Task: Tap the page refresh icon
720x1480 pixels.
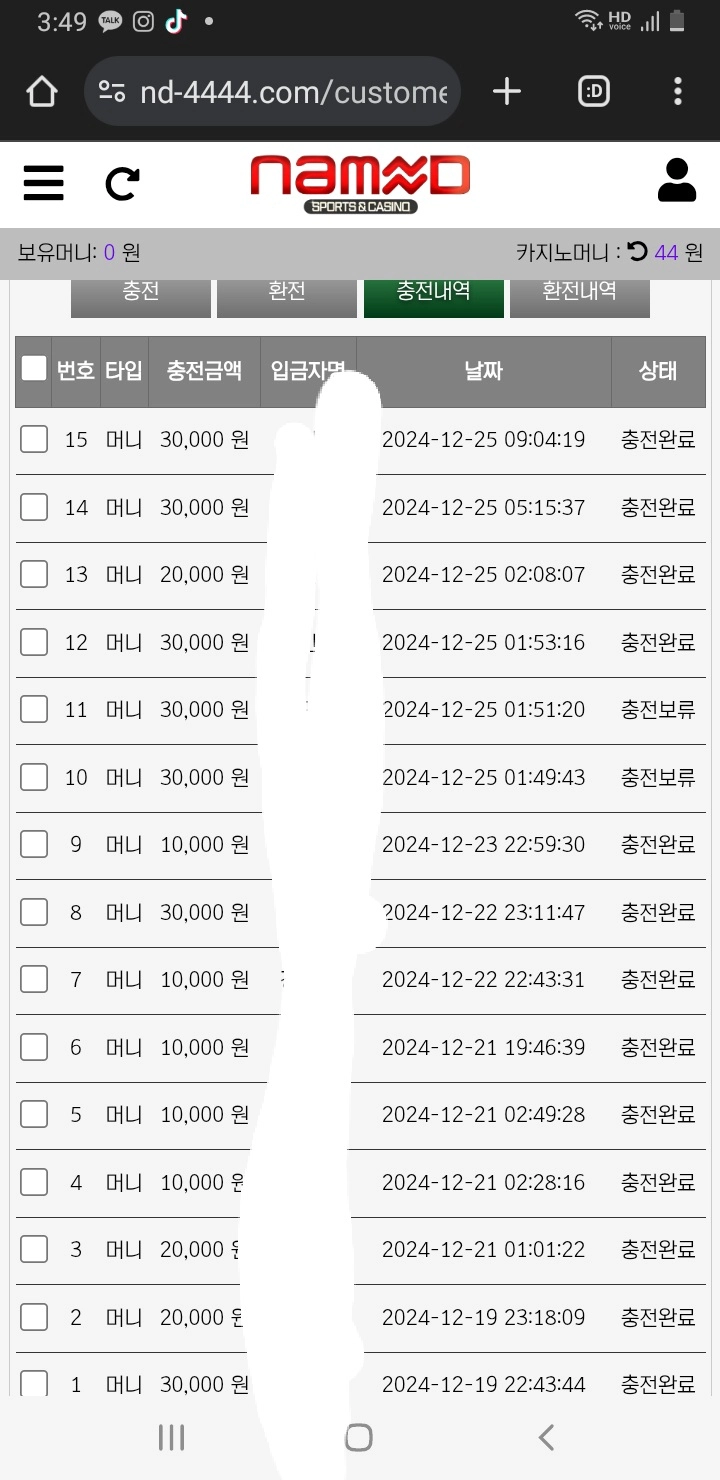Action: tap(122, 183)
